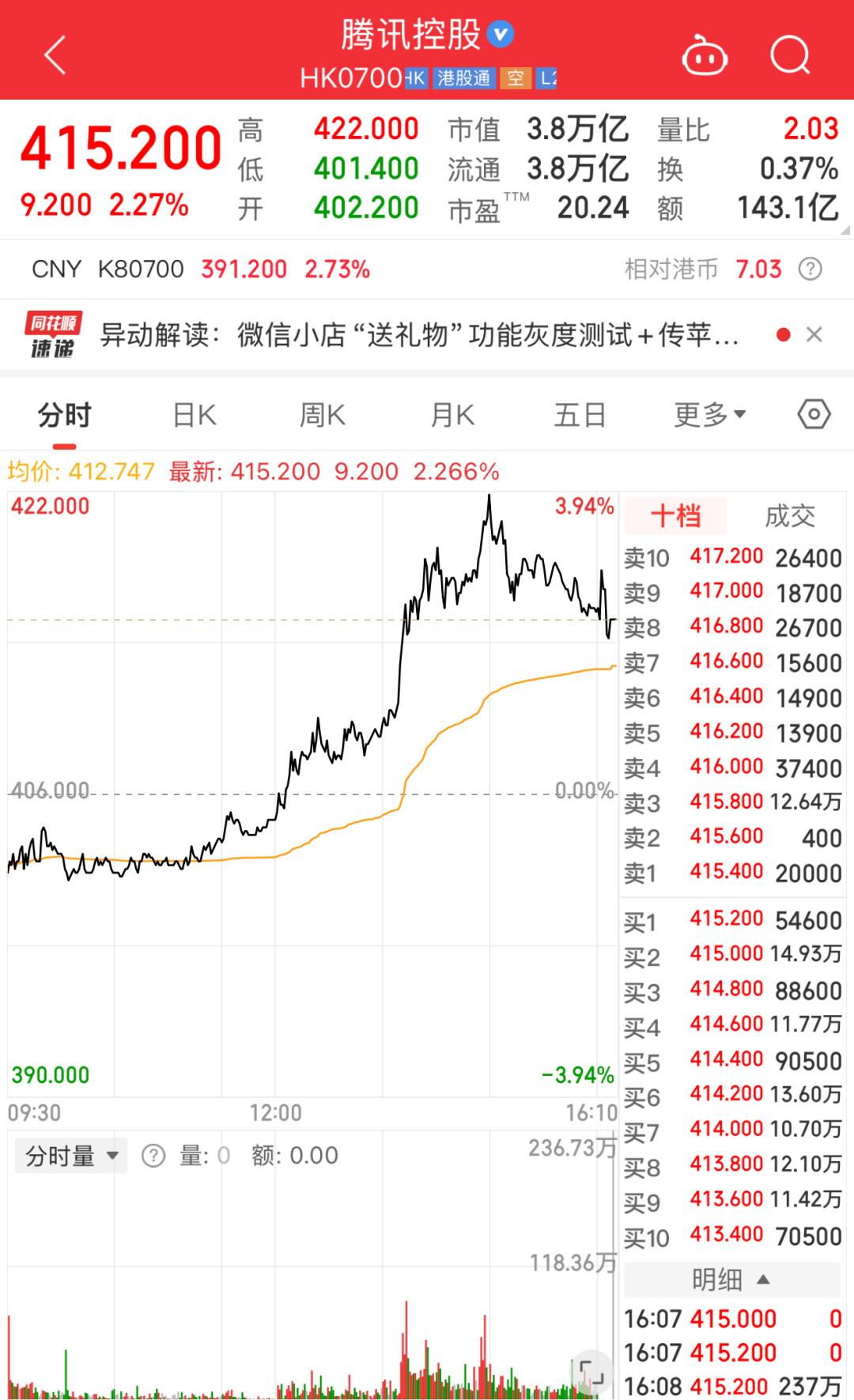Open stock search magnifier
Viewport: 854px width, 1400px height.
point(790,56)
